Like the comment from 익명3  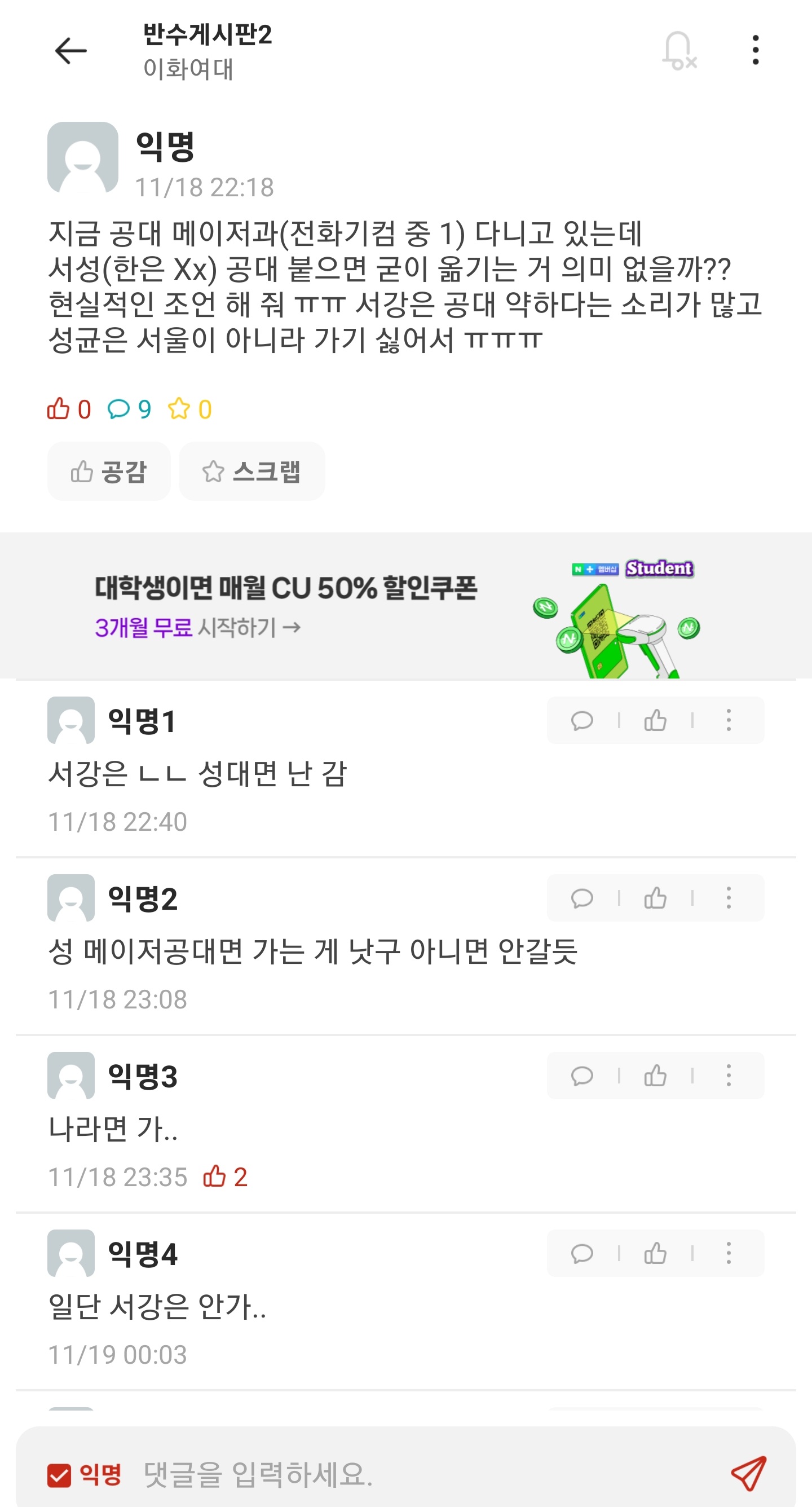click(x=655, y=1076)
